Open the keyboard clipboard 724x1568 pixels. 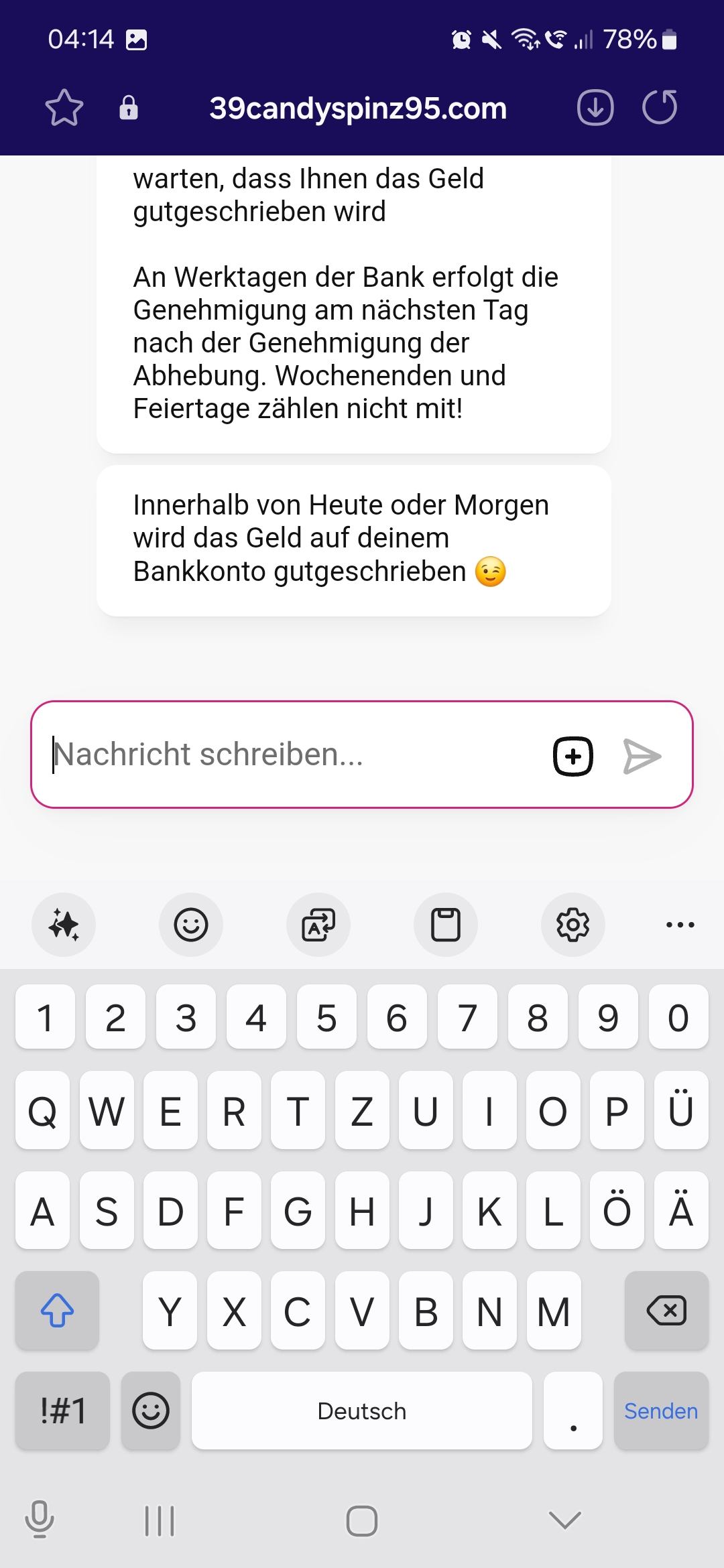pyautogui.click(x=446, y=925)
